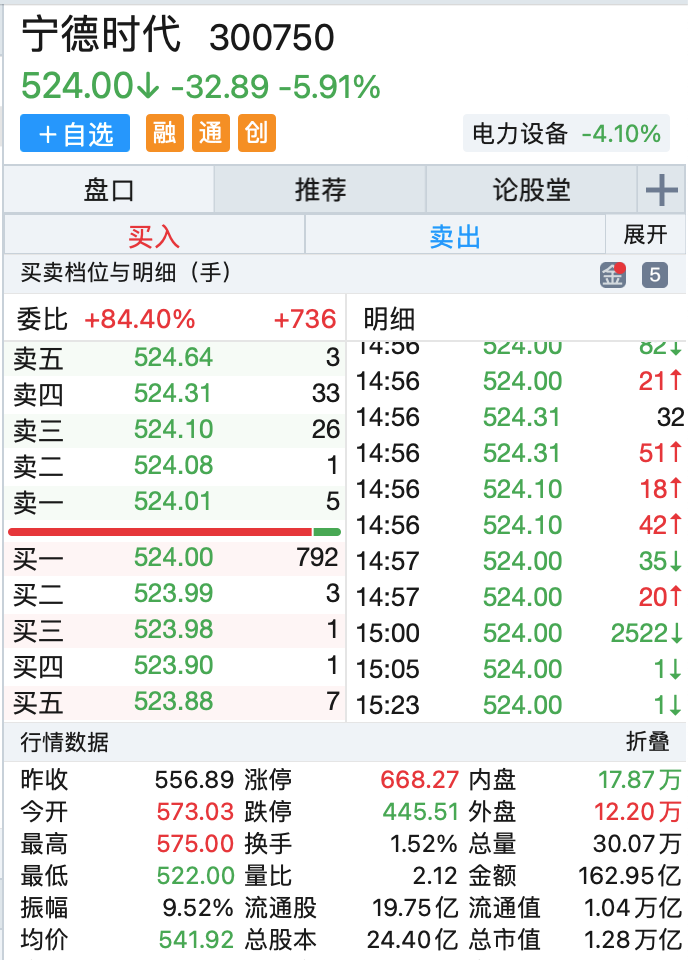Open the 电力设备 sector chip
This screenshot has height=960, width=688.
coord(566,134)
